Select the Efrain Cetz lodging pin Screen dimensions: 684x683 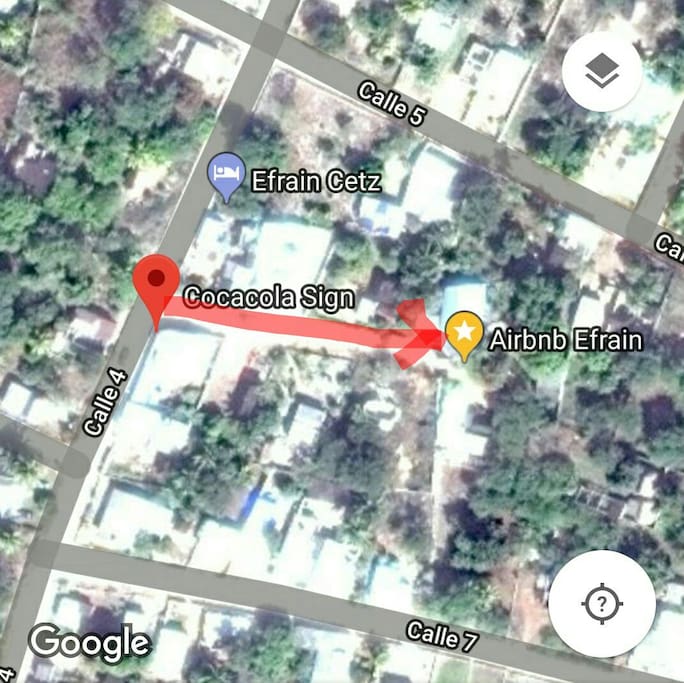pos(227,177)
